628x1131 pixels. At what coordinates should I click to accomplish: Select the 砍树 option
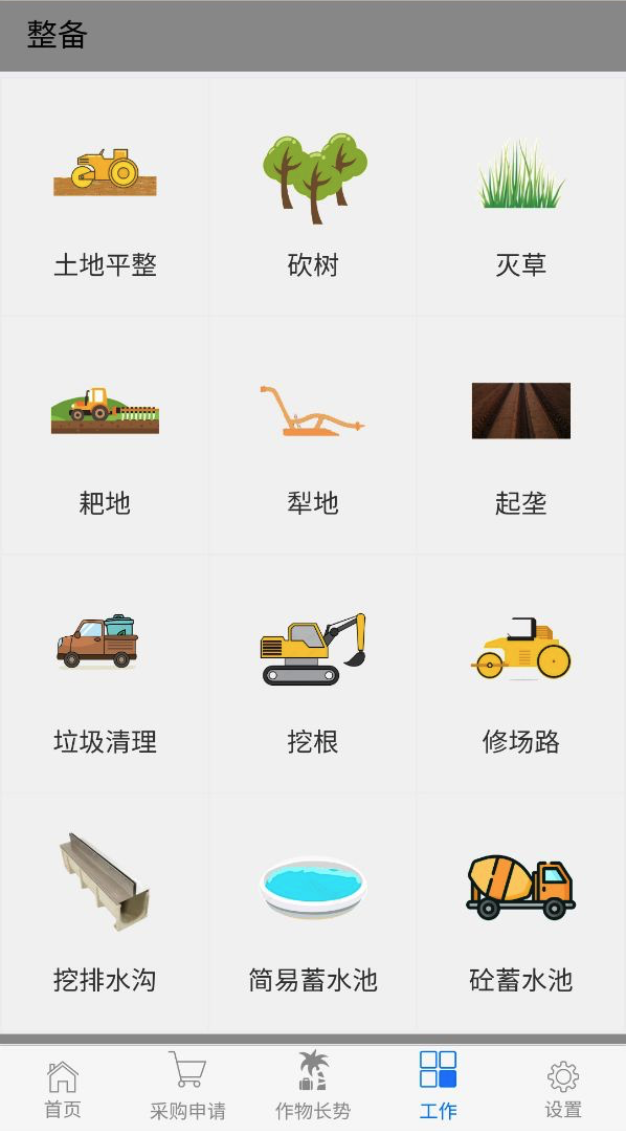click(x=313, y=200)
